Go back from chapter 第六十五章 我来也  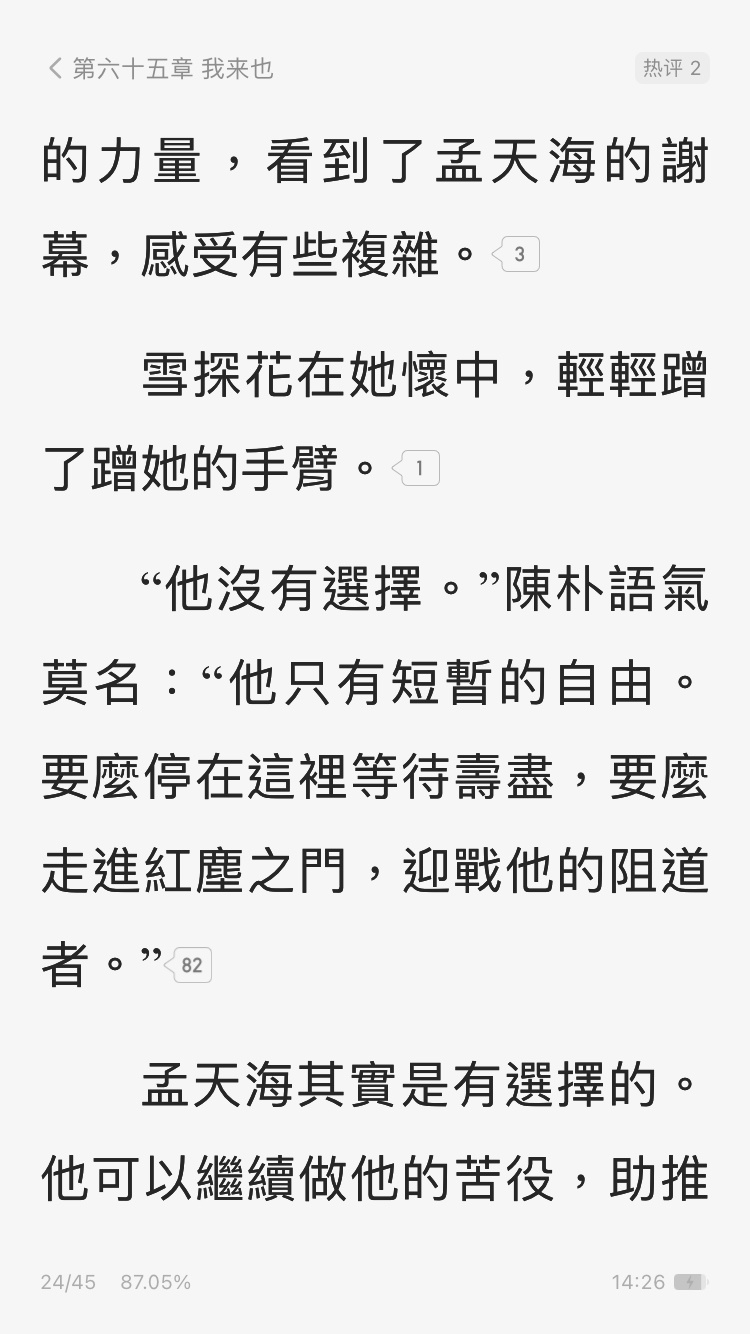(x=55, y=68)
